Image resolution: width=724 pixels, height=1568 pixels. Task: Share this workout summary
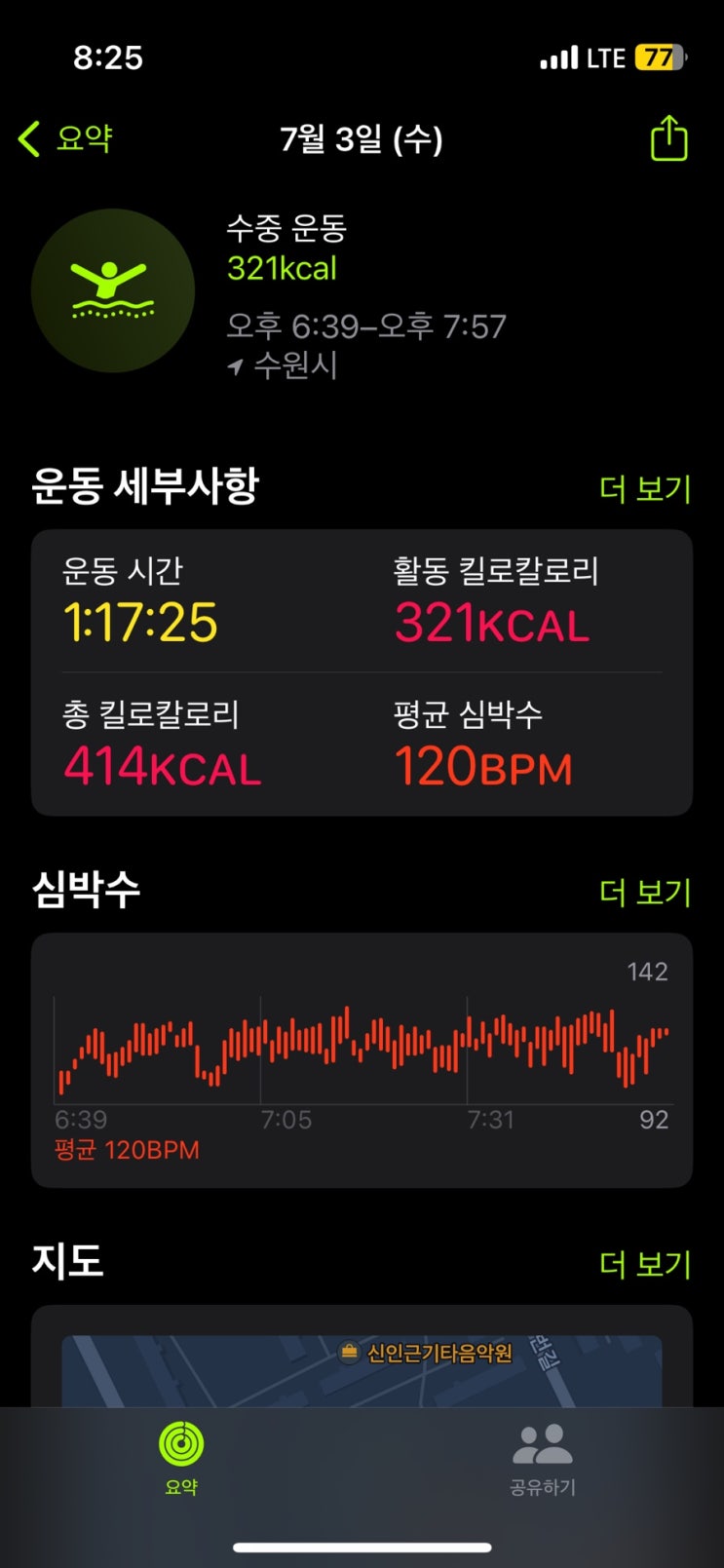668,138
